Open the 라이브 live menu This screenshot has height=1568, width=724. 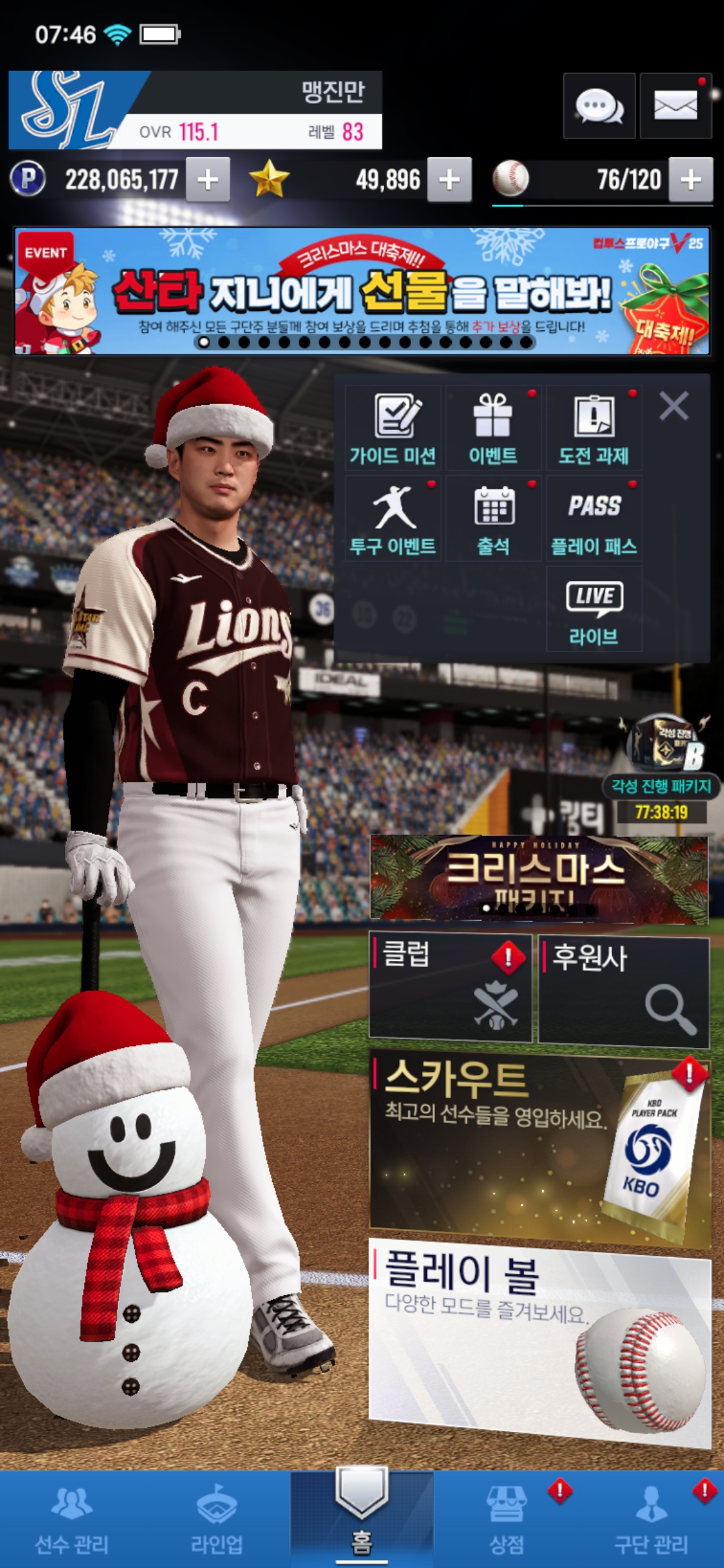(x=593, y=608)
